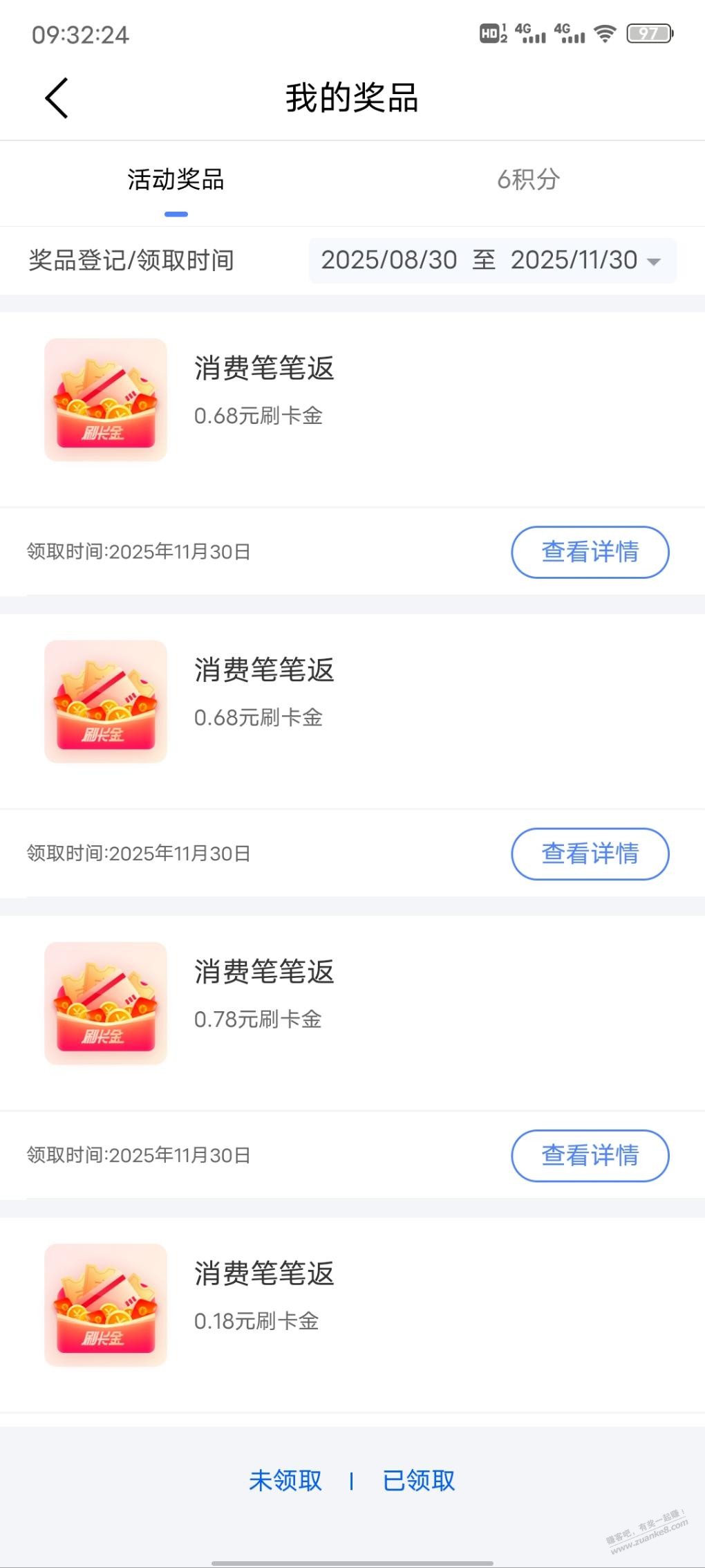Switch to the 6积分 tab
705x1568 pixels.
(x=528, y=180)
